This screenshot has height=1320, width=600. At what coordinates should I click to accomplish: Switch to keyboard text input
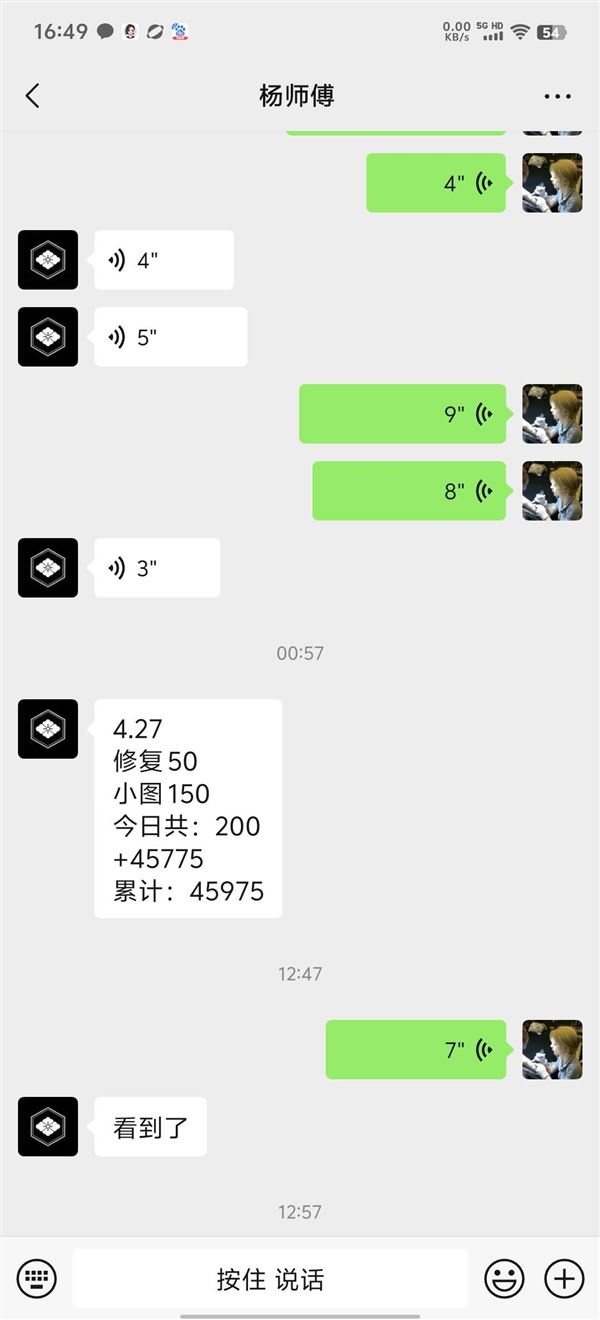pyautogui.click(x=37, y=1278)
